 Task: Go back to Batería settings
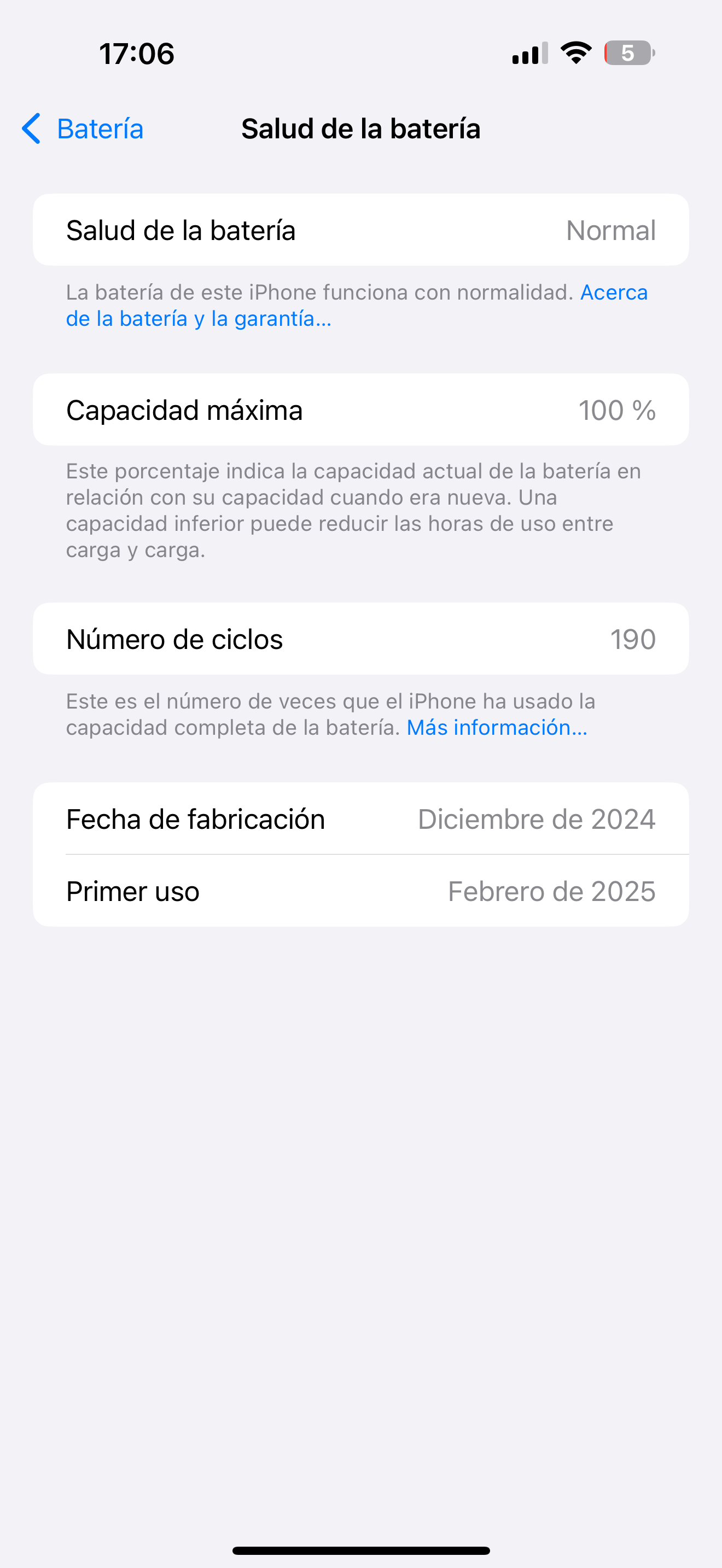click(83, 128)
